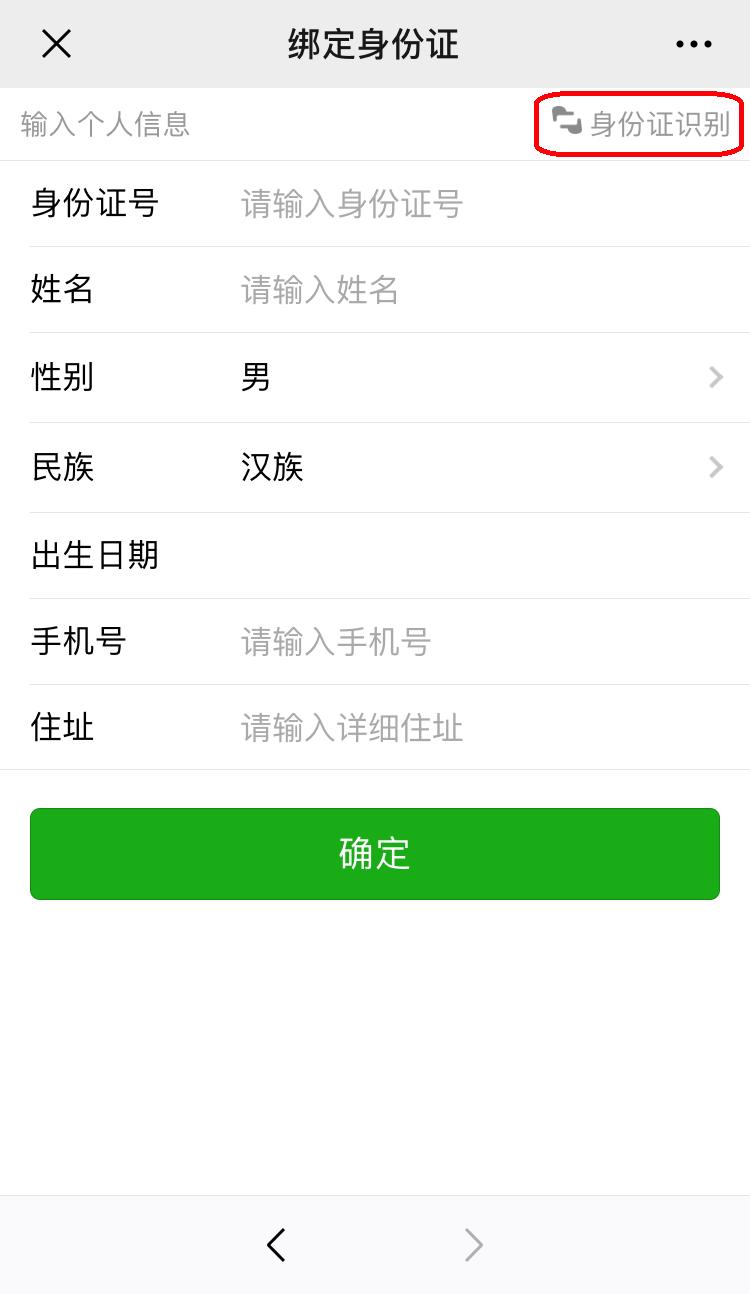Viewport: 750px width, 1294px height.
Task: Tap the 请输入详细住址 placeholder text
Action: click(x=350, y=728)
